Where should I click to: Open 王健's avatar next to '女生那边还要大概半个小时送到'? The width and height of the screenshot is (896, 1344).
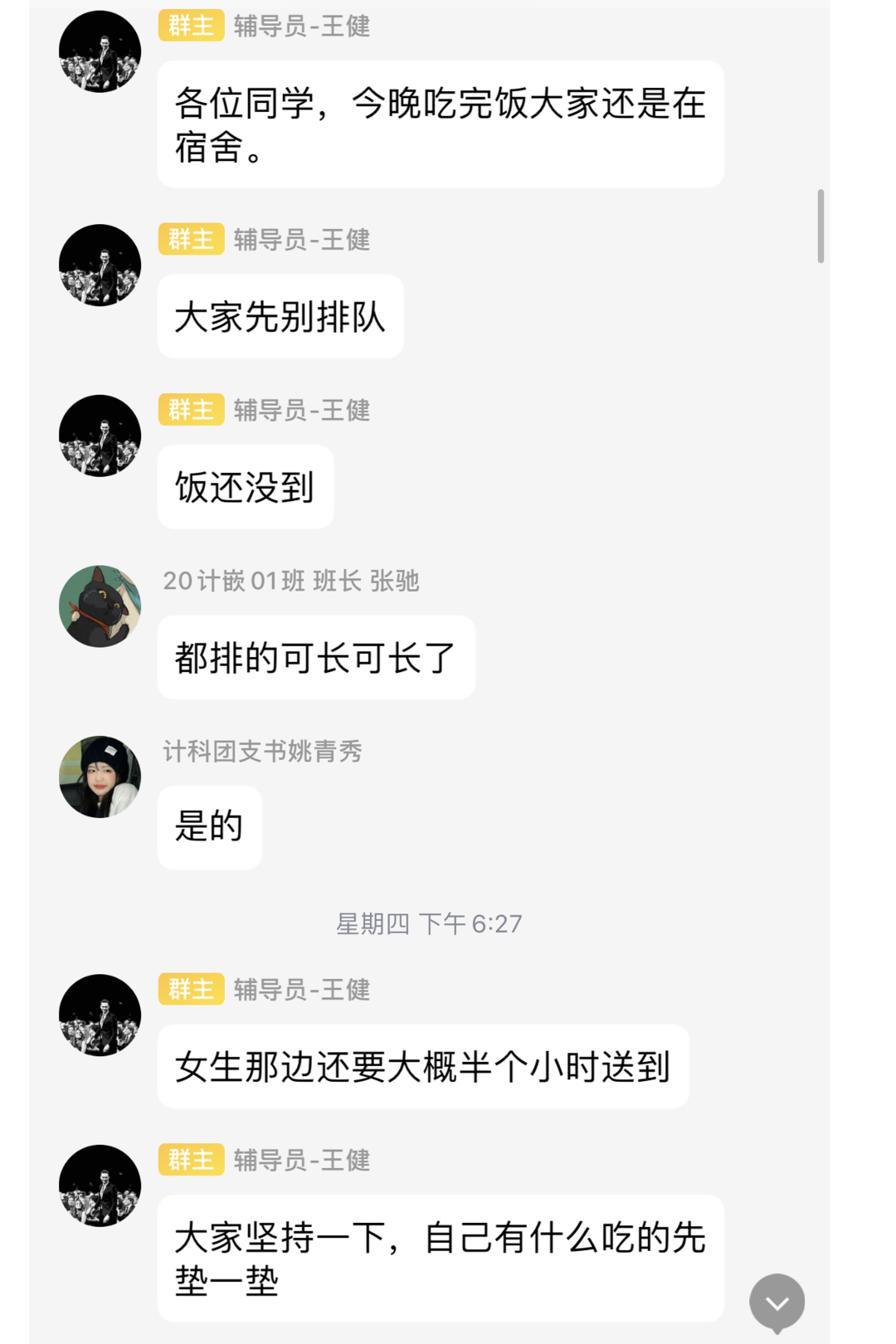point(100,1015)
